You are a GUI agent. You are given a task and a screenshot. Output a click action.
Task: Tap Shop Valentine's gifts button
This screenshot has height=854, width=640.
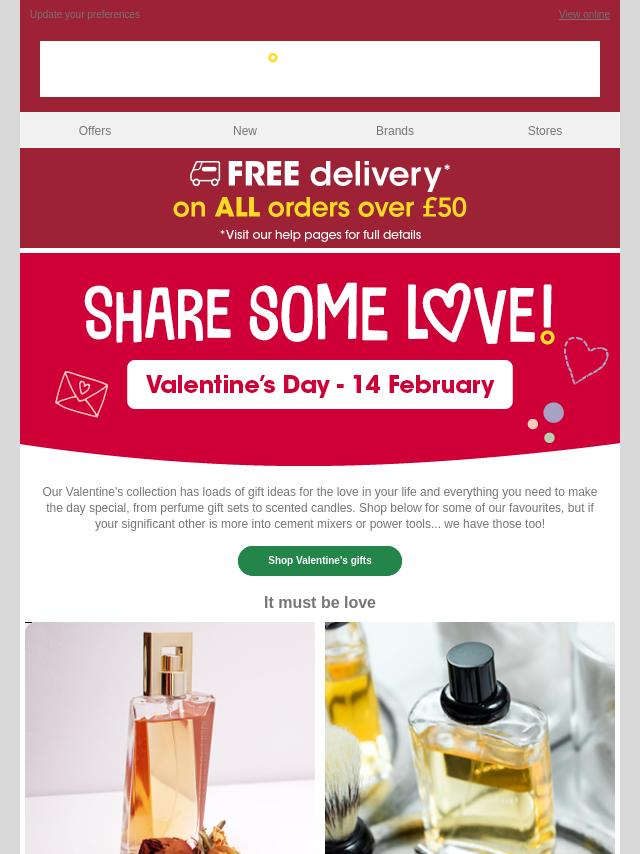click(320, 561)
